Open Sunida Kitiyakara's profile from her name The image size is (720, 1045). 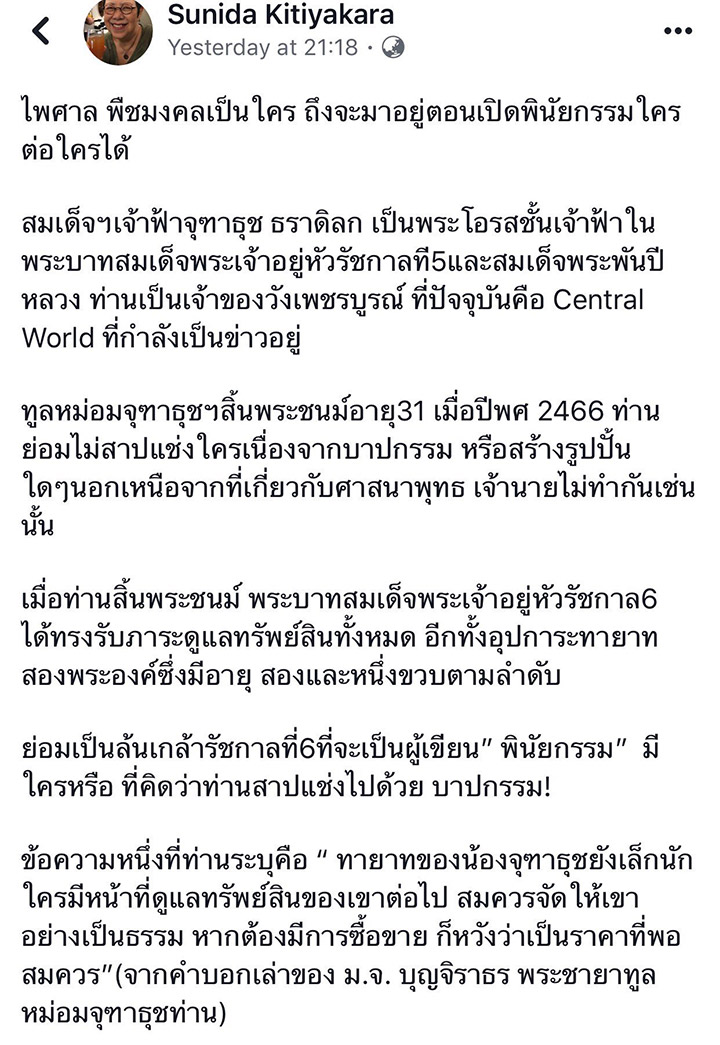pos(280,15)
